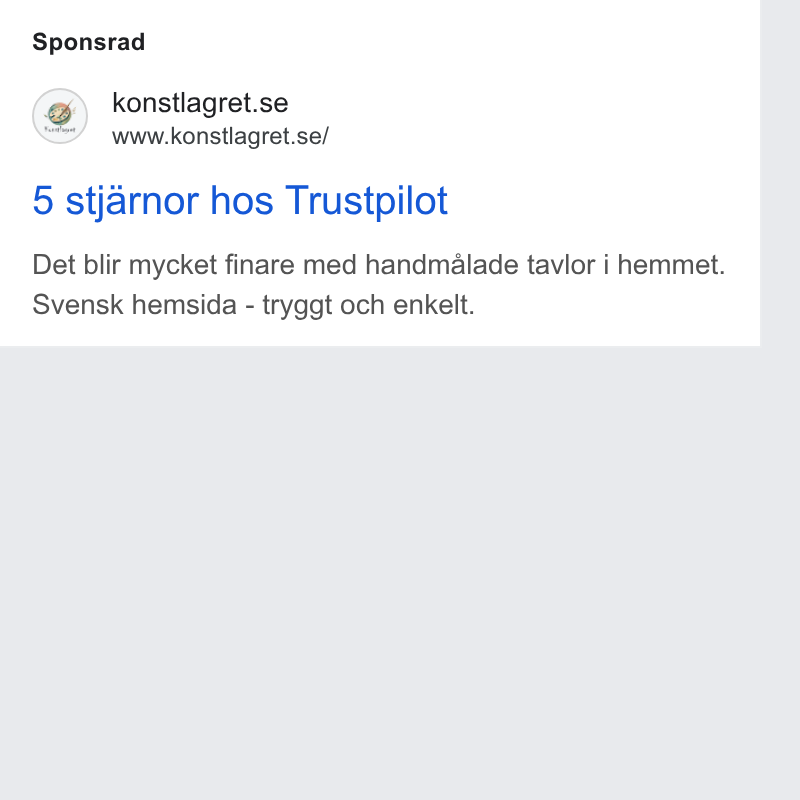
Task: Open the www.konstlagret.se/ URL link
Action: click(x=220, y=137)
